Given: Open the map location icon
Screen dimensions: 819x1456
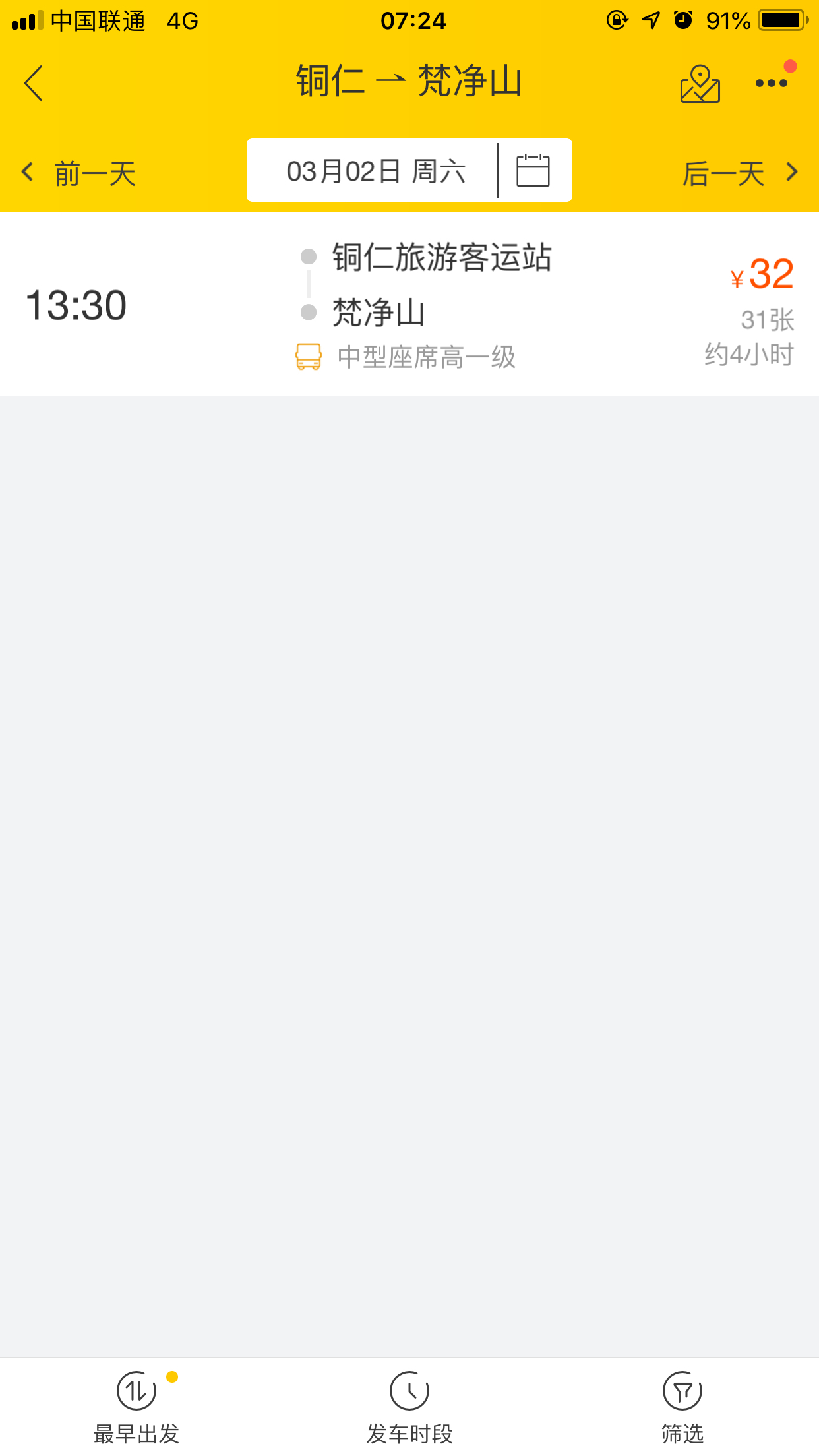Looking at the screenshot, I should [x=700, y=84].
